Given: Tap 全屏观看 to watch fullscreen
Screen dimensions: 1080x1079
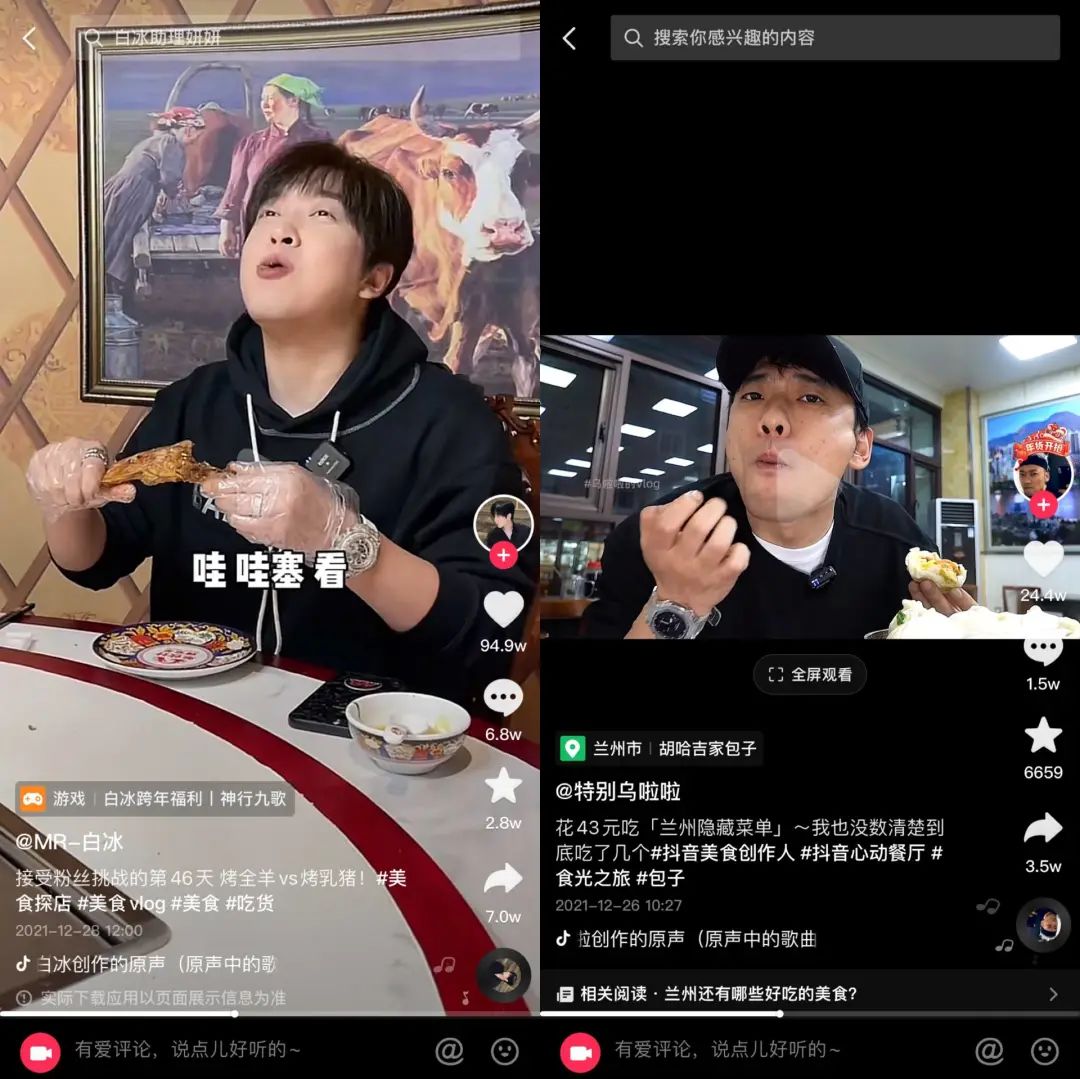Looking at the screenshot, I should pyautogui.click(x=810, y=675).
